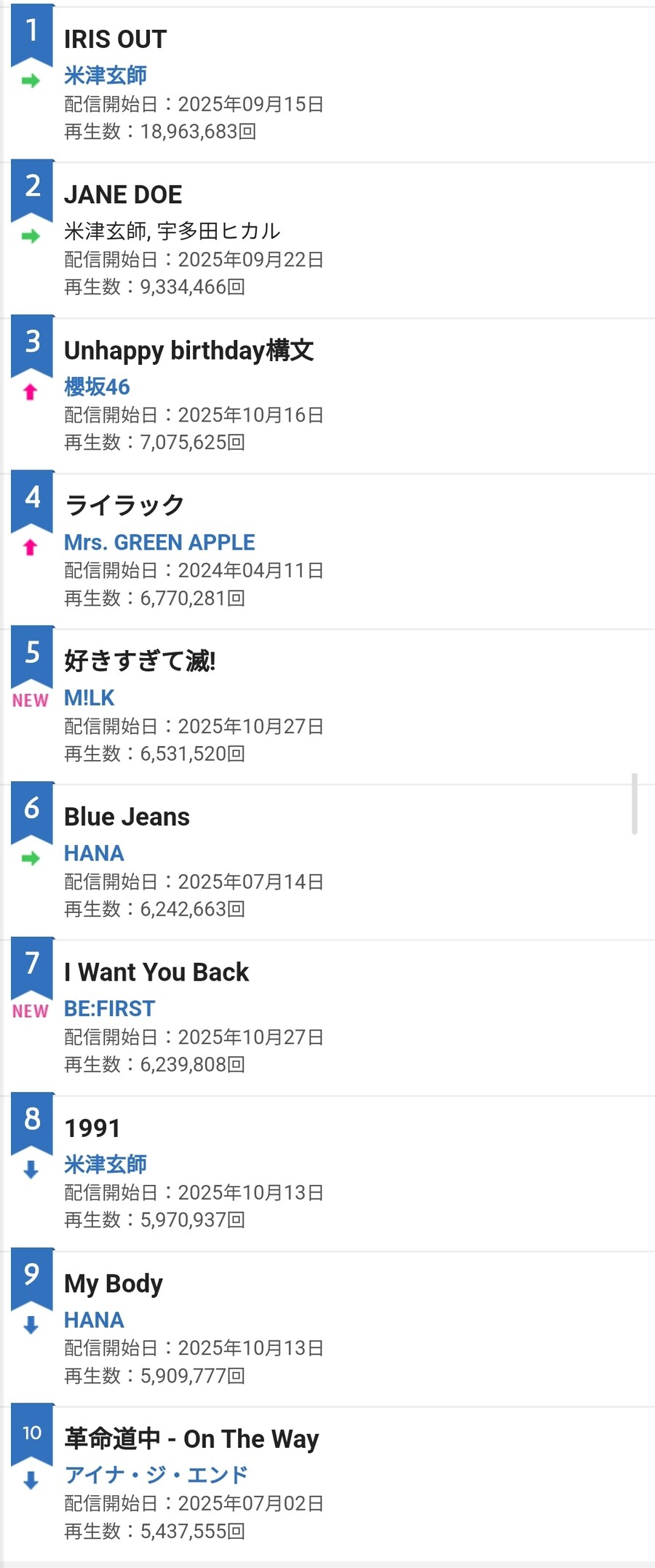Open the M!LK artist page
The image size is (655, 1568).
coord(89,697)
